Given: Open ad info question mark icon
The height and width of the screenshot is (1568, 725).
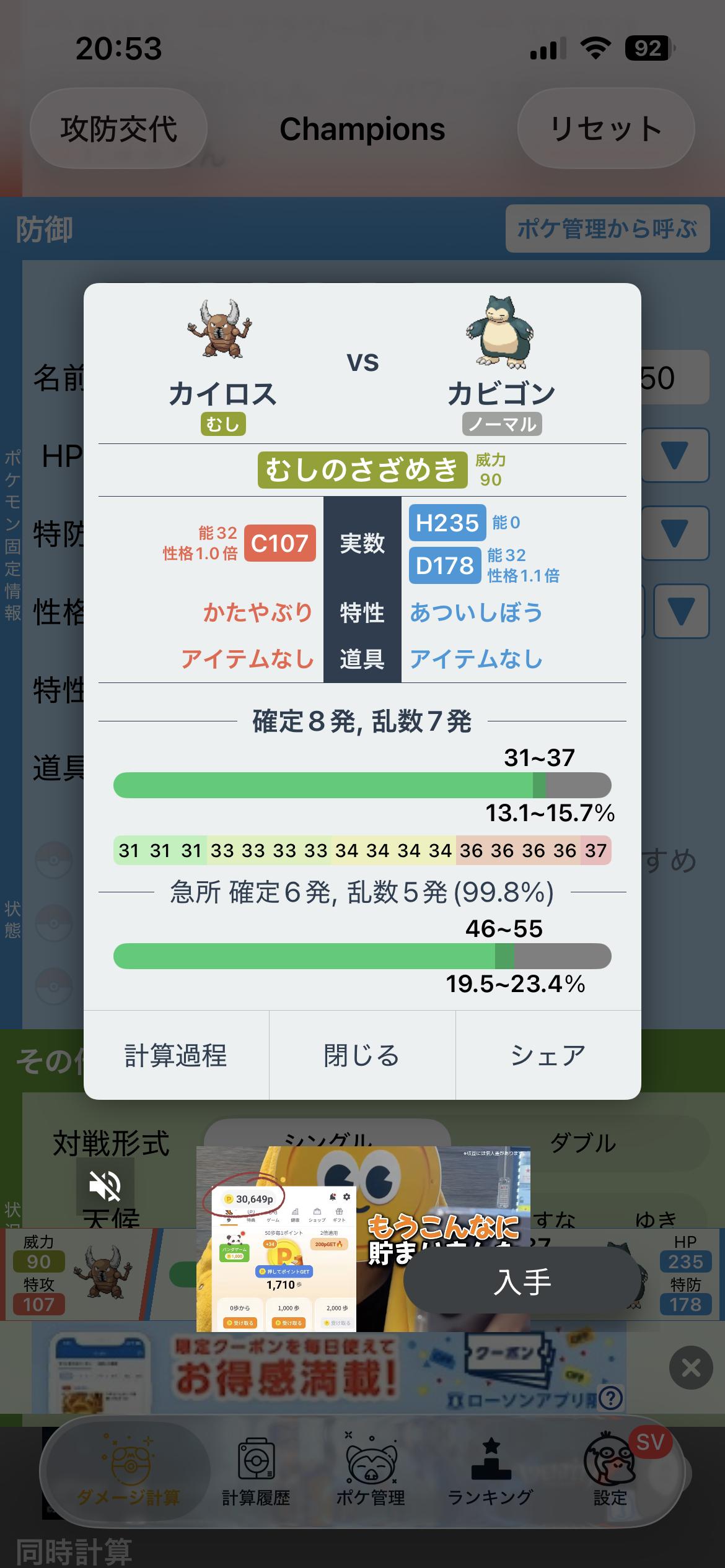Looking at the screenshot, I should [x=611, y=1397].
